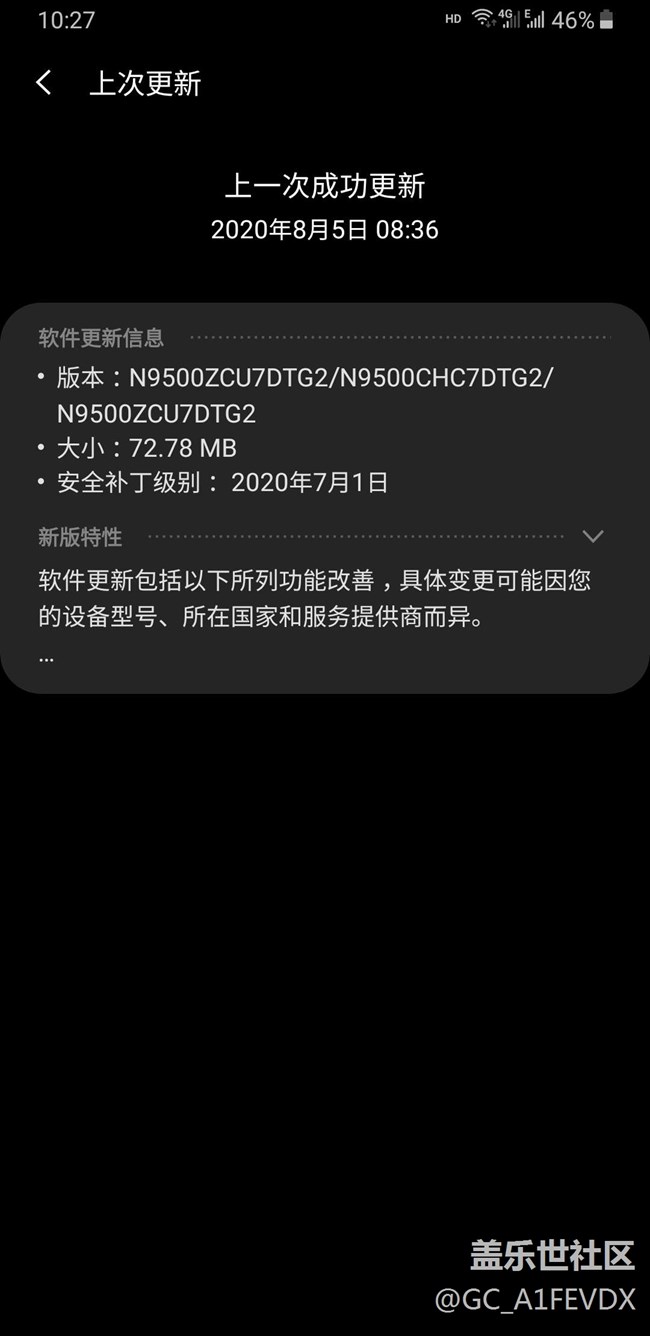Image resolution: width=650 pixels, height=1336 pixels.
Task: Expand the 新版特性 section chevron
Action: 593,537
